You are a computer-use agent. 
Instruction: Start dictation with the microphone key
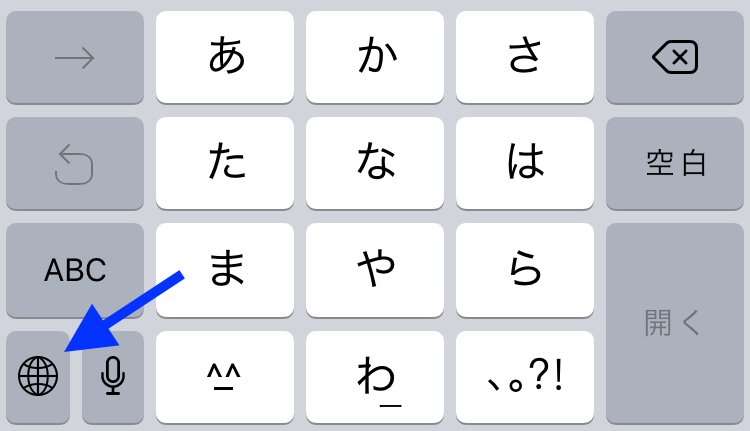click(113, 376)
